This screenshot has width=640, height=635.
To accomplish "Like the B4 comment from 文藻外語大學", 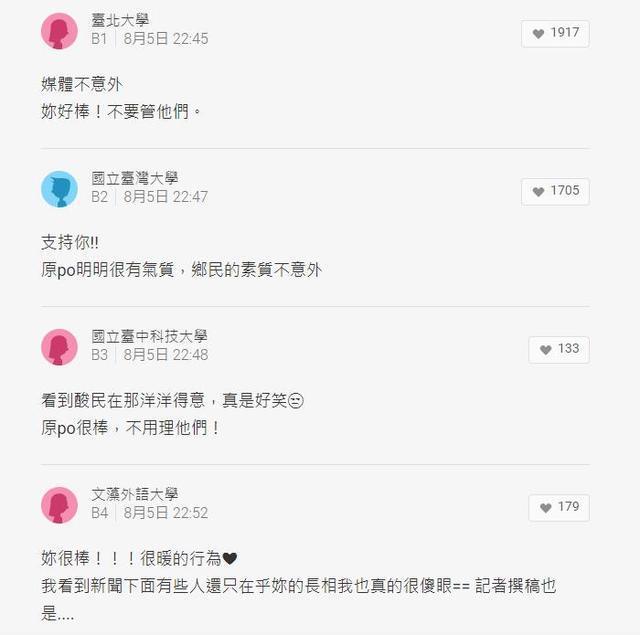I will click(558, 507).
